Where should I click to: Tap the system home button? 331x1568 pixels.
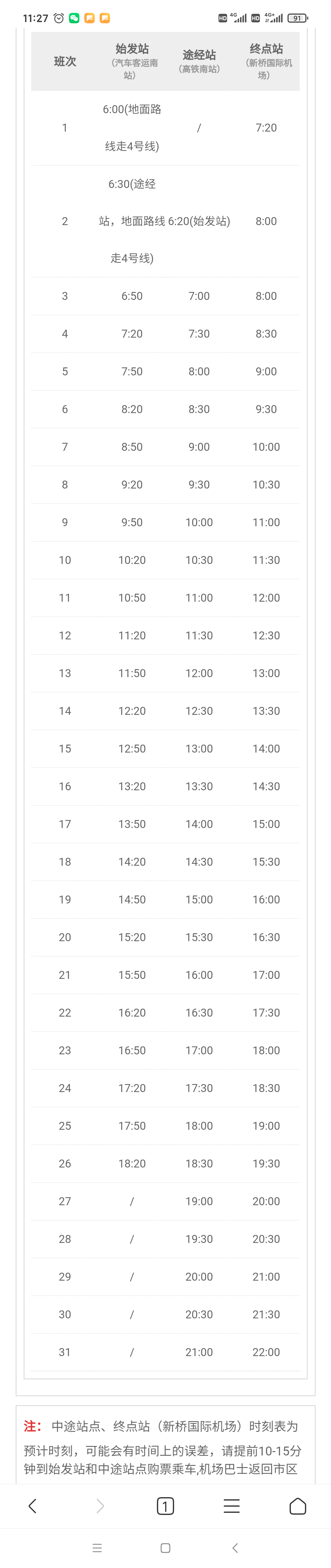165,1547
